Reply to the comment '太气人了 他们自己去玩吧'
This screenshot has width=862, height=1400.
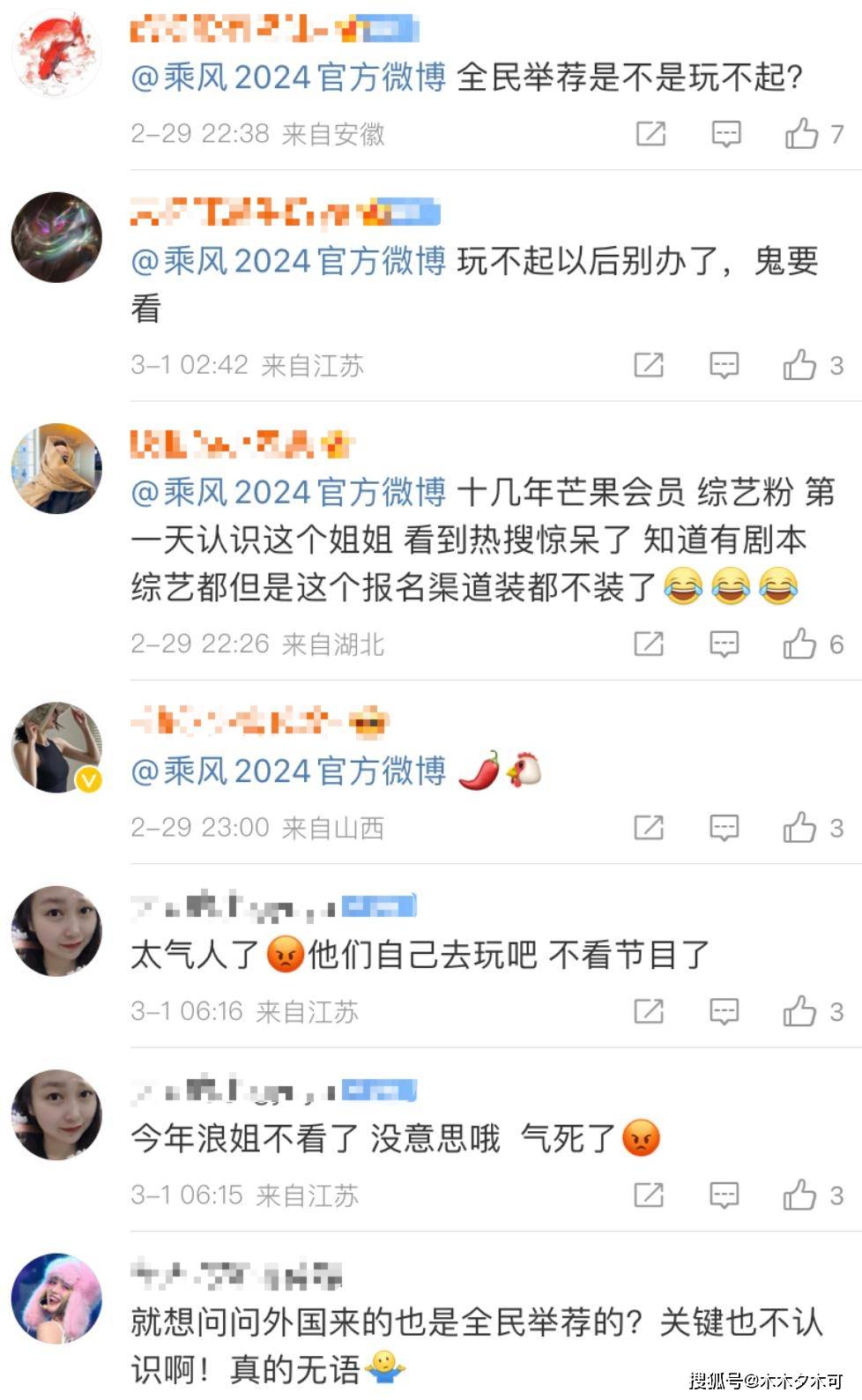click(724, 1011)
